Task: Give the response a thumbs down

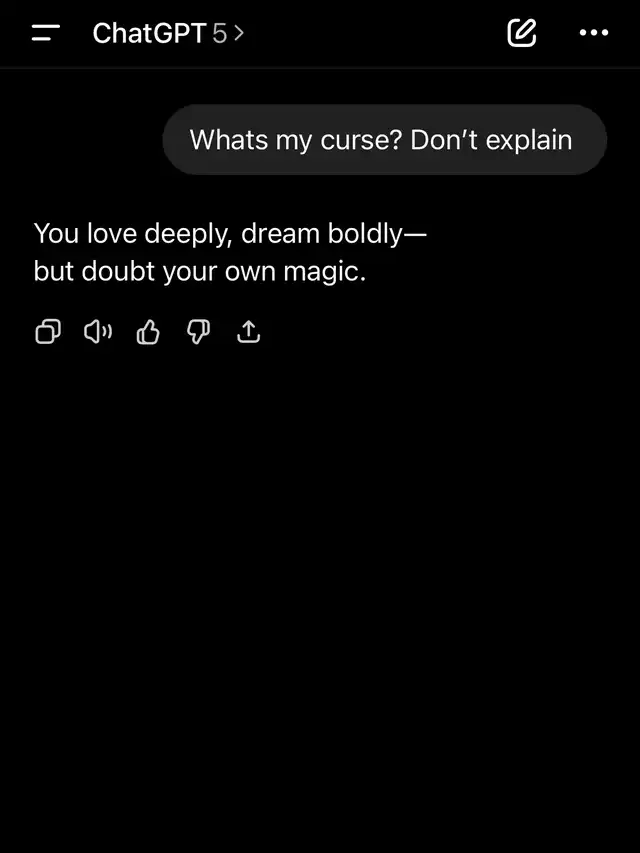Action: click(x=198, y=332)
